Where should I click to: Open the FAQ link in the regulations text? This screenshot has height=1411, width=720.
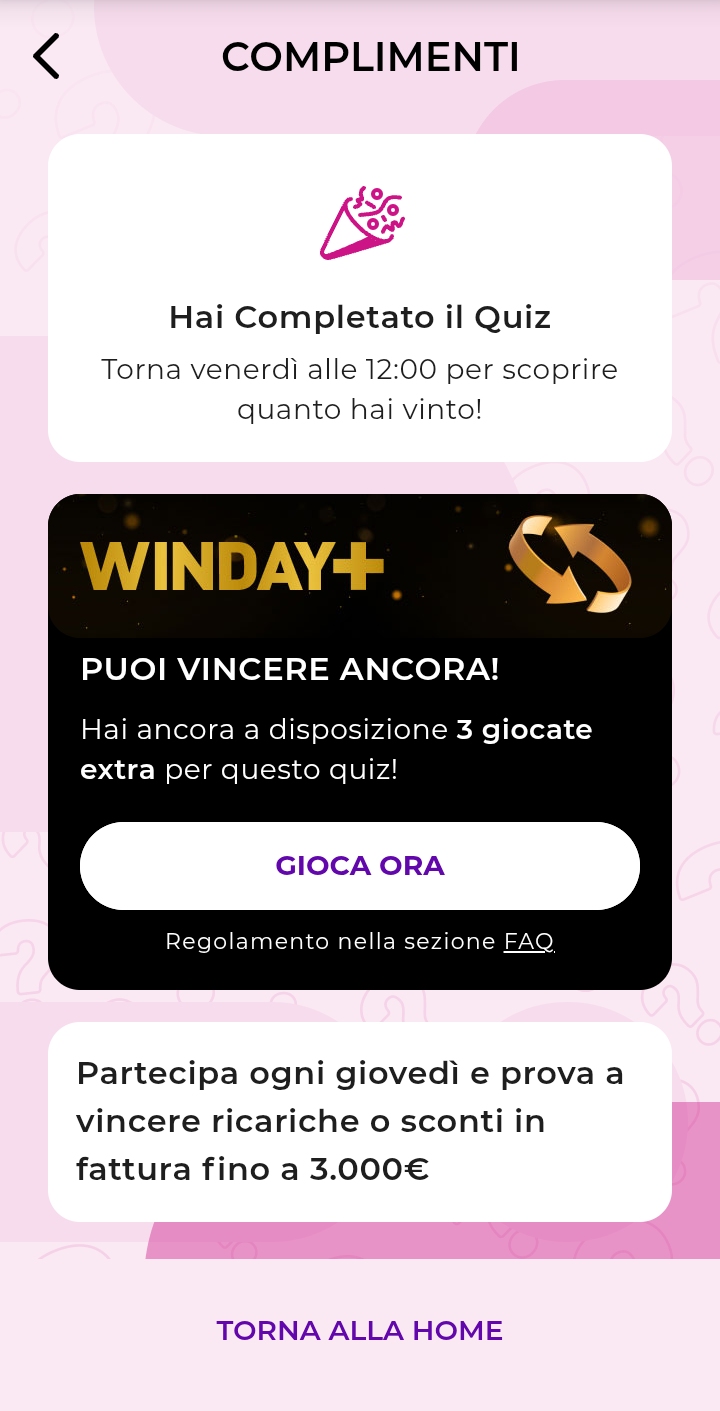[528, 941]
